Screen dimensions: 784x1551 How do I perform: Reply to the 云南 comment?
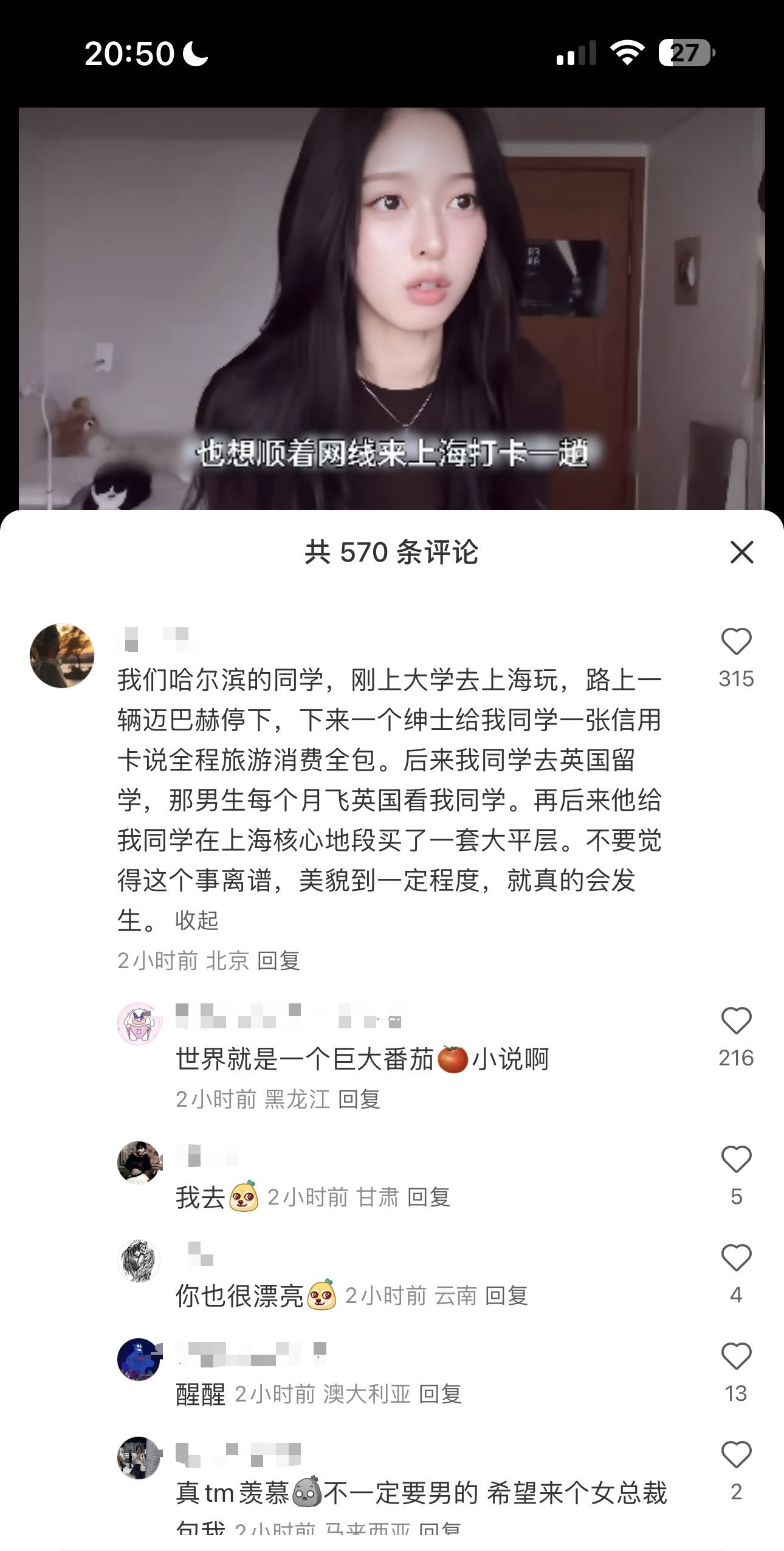click(506, 1296)
